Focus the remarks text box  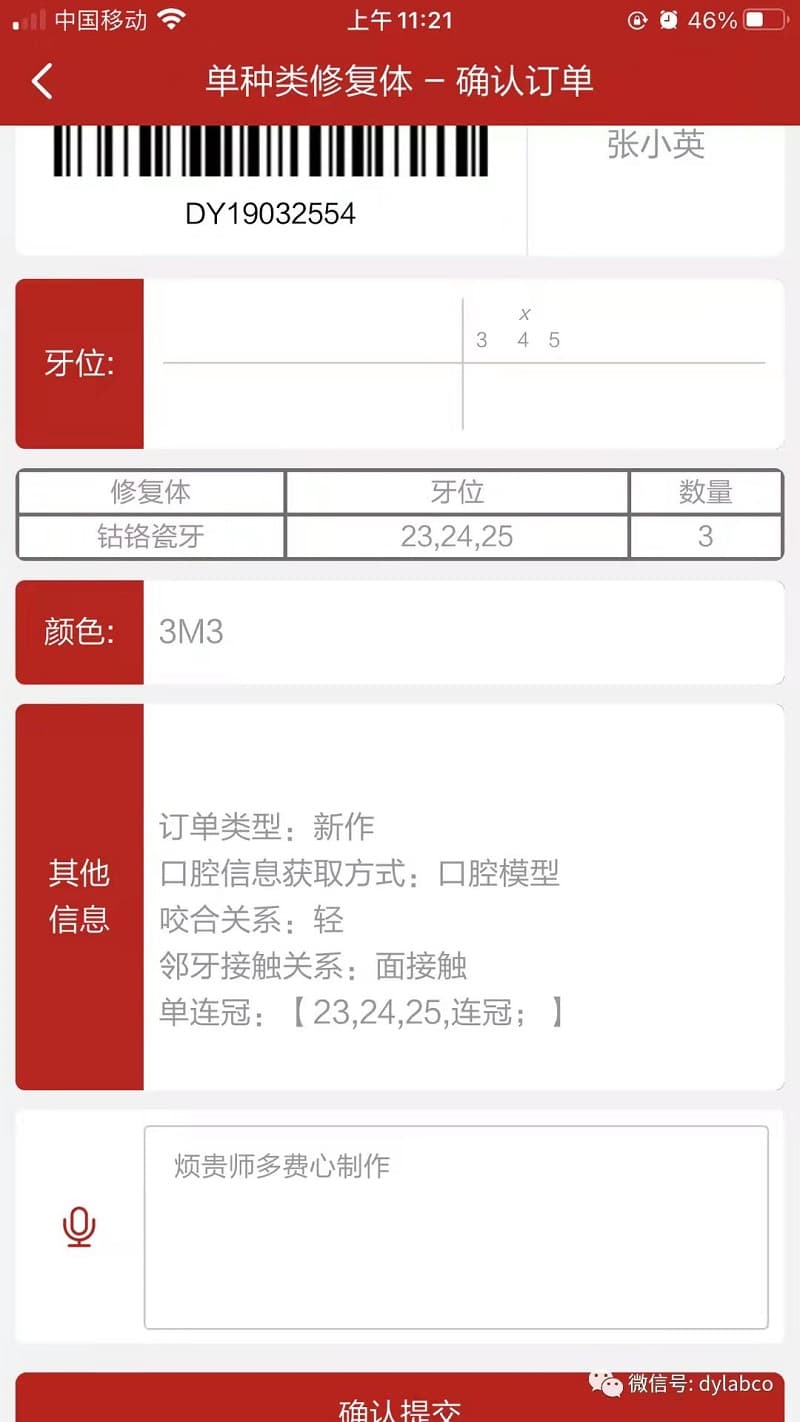click(x=456, y=1227)
